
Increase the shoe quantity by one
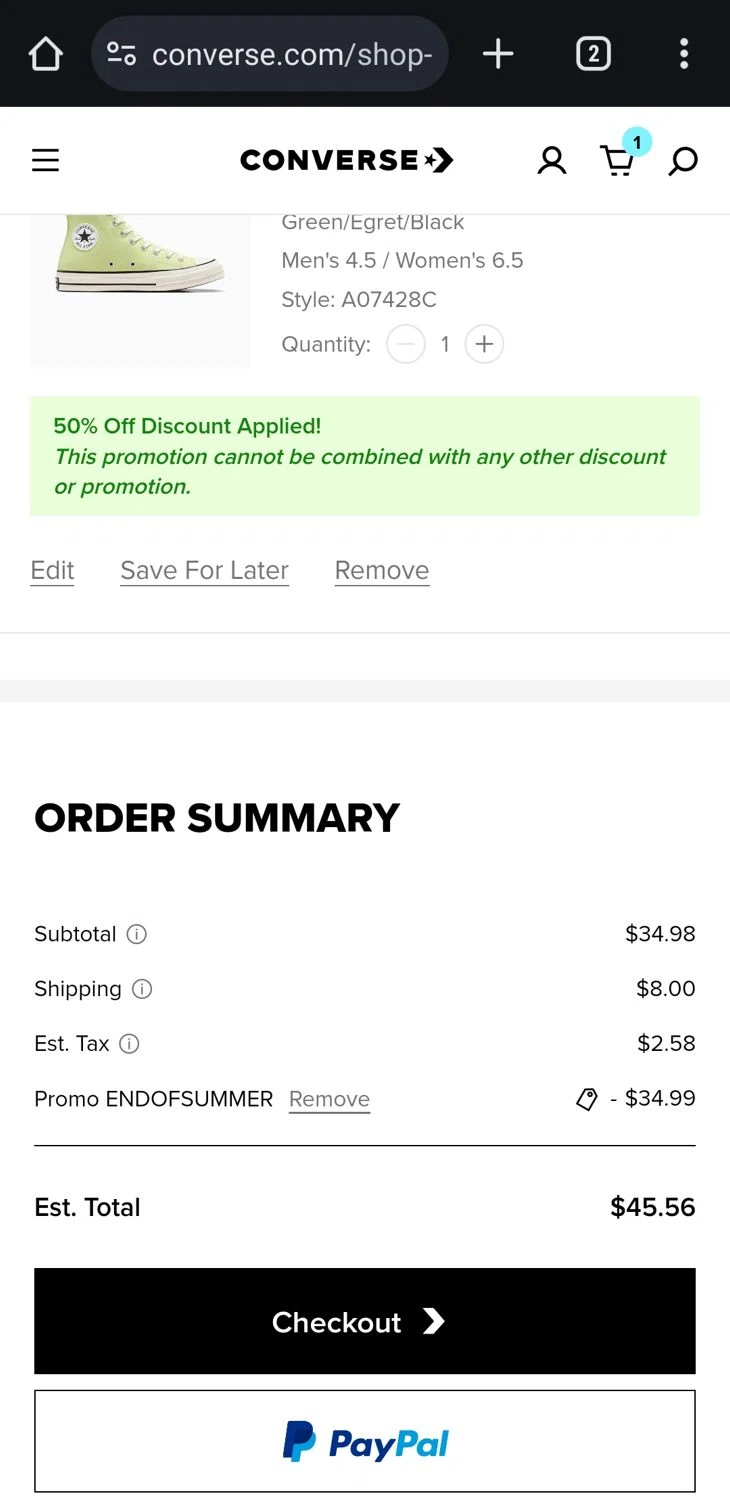pos(484,345)
